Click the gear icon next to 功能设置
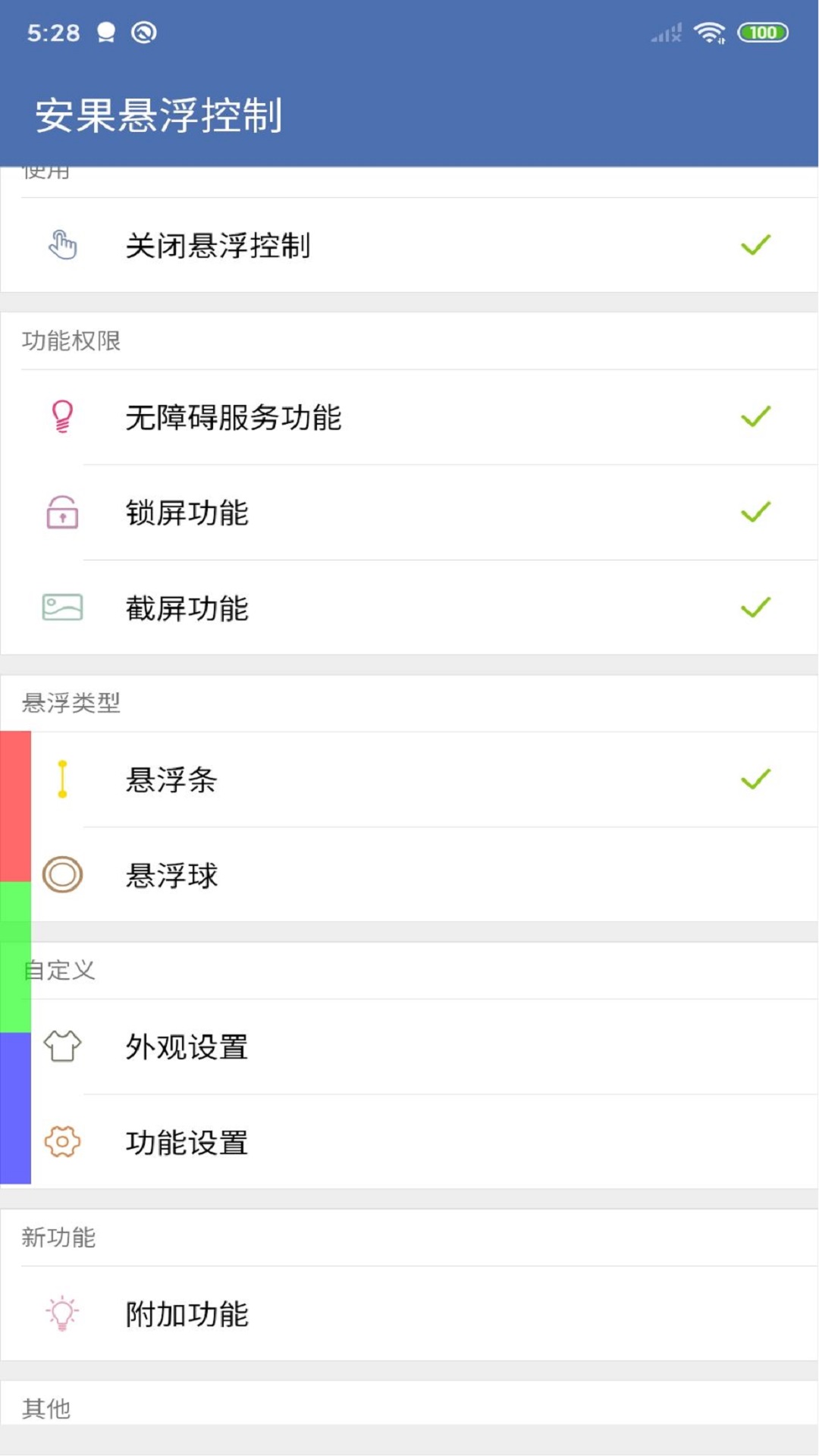Image resolution: width=819 pixels, height=1456 pixels. 63,1142
